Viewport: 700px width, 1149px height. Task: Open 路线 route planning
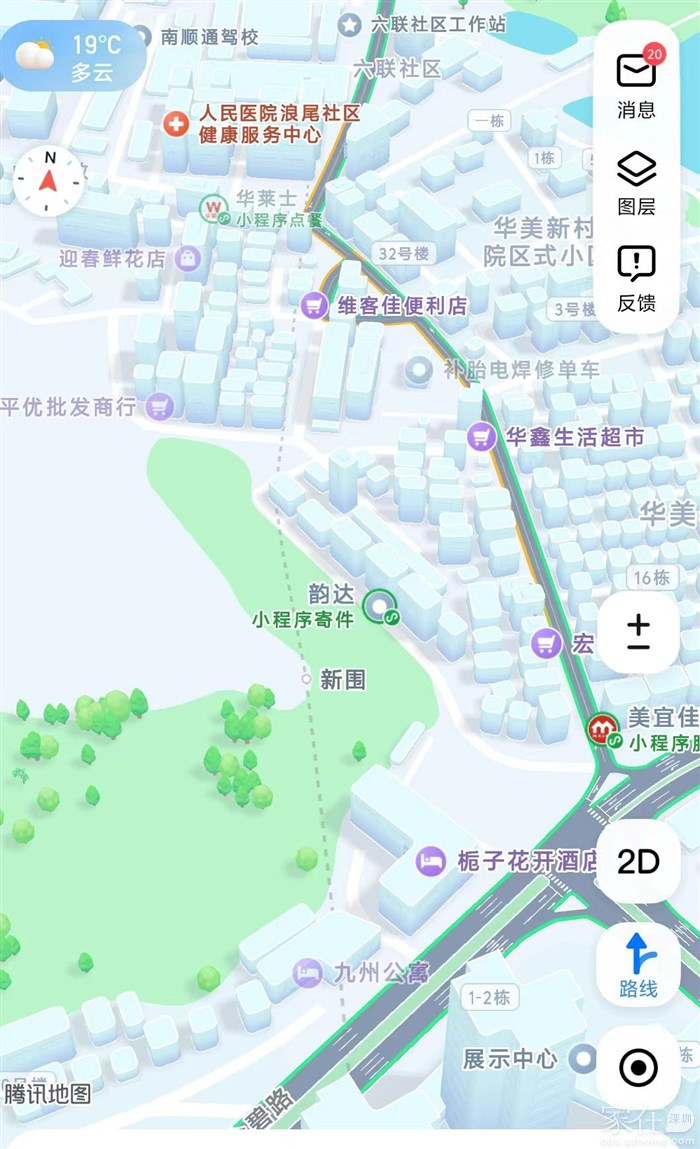[x=638, y=965]
